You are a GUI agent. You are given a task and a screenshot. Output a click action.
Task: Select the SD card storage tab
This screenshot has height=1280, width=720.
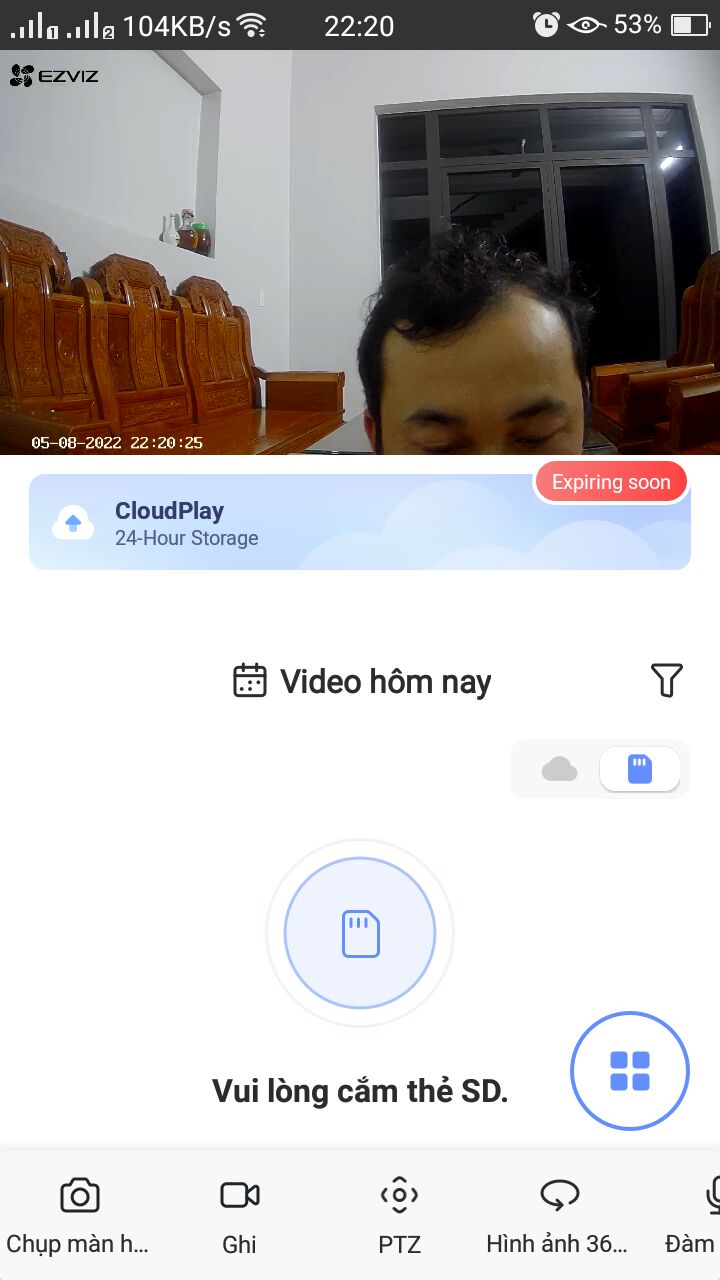tap(640, 768)
